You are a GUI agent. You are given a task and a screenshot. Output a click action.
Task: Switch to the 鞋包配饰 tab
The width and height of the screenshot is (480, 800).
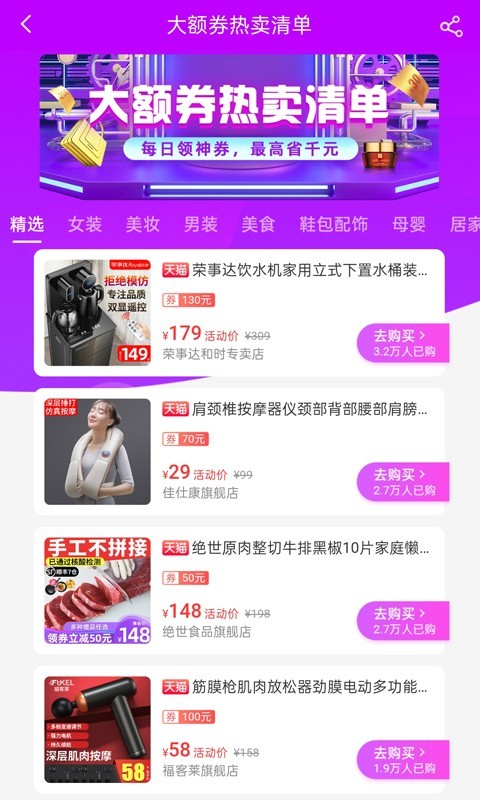click(334, 224)
